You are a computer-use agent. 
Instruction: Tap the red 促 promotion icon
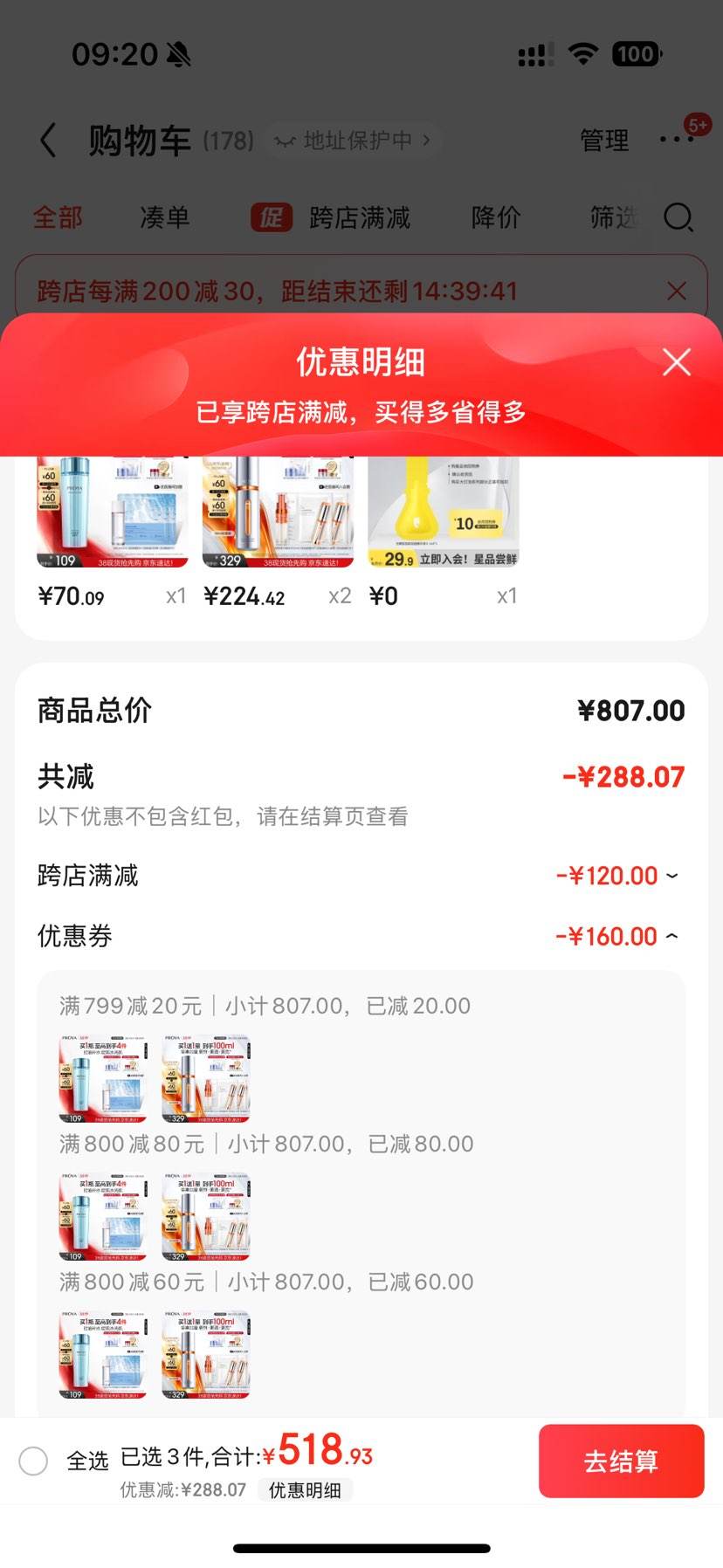tap(272, 218)
